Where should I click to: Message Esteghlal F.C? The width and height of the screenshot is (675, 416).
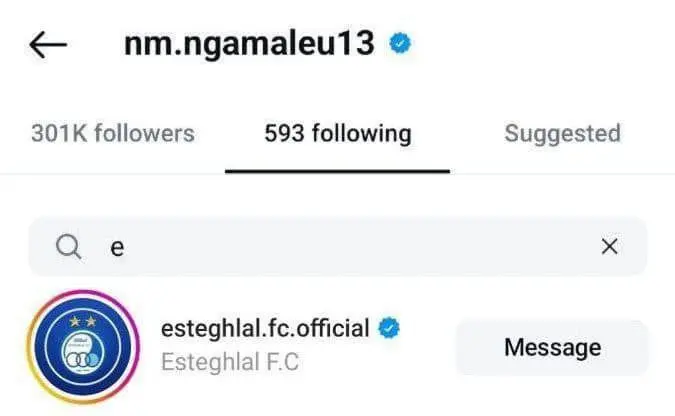coord(552,347)
